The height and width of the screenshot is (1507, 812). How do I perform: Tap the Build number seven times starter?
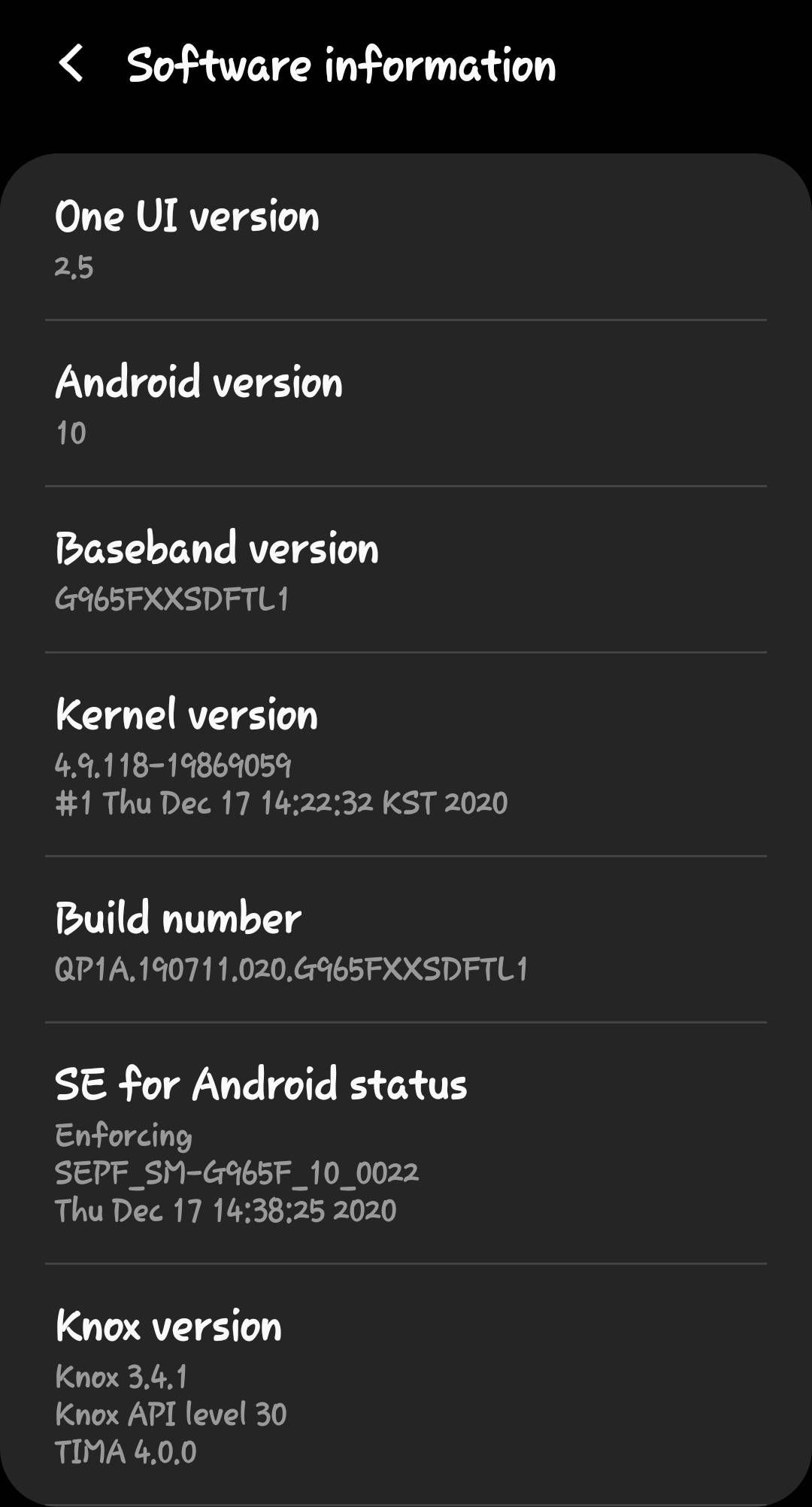[179, 916]
